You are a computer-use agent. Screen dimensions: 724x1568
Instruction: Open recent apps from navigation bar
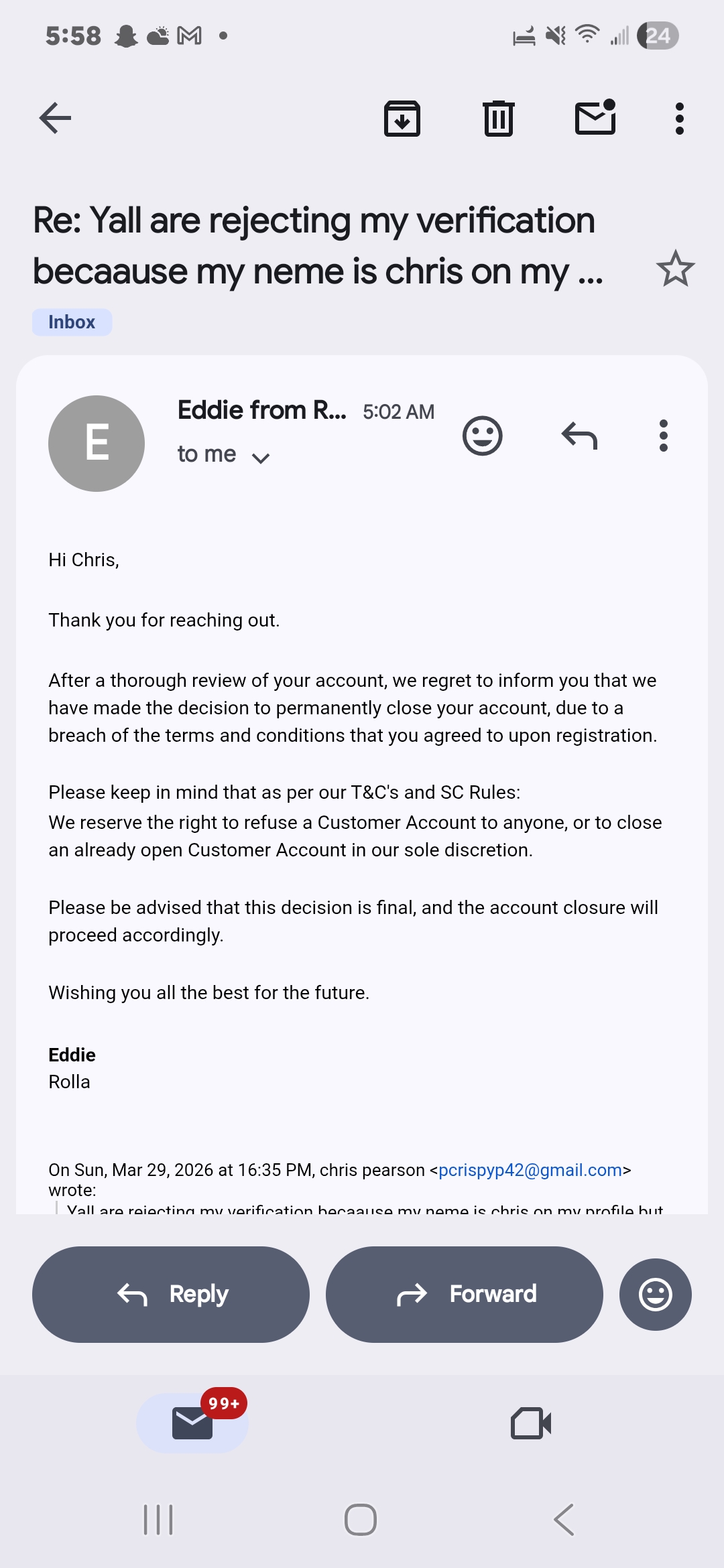[158, 1519]
